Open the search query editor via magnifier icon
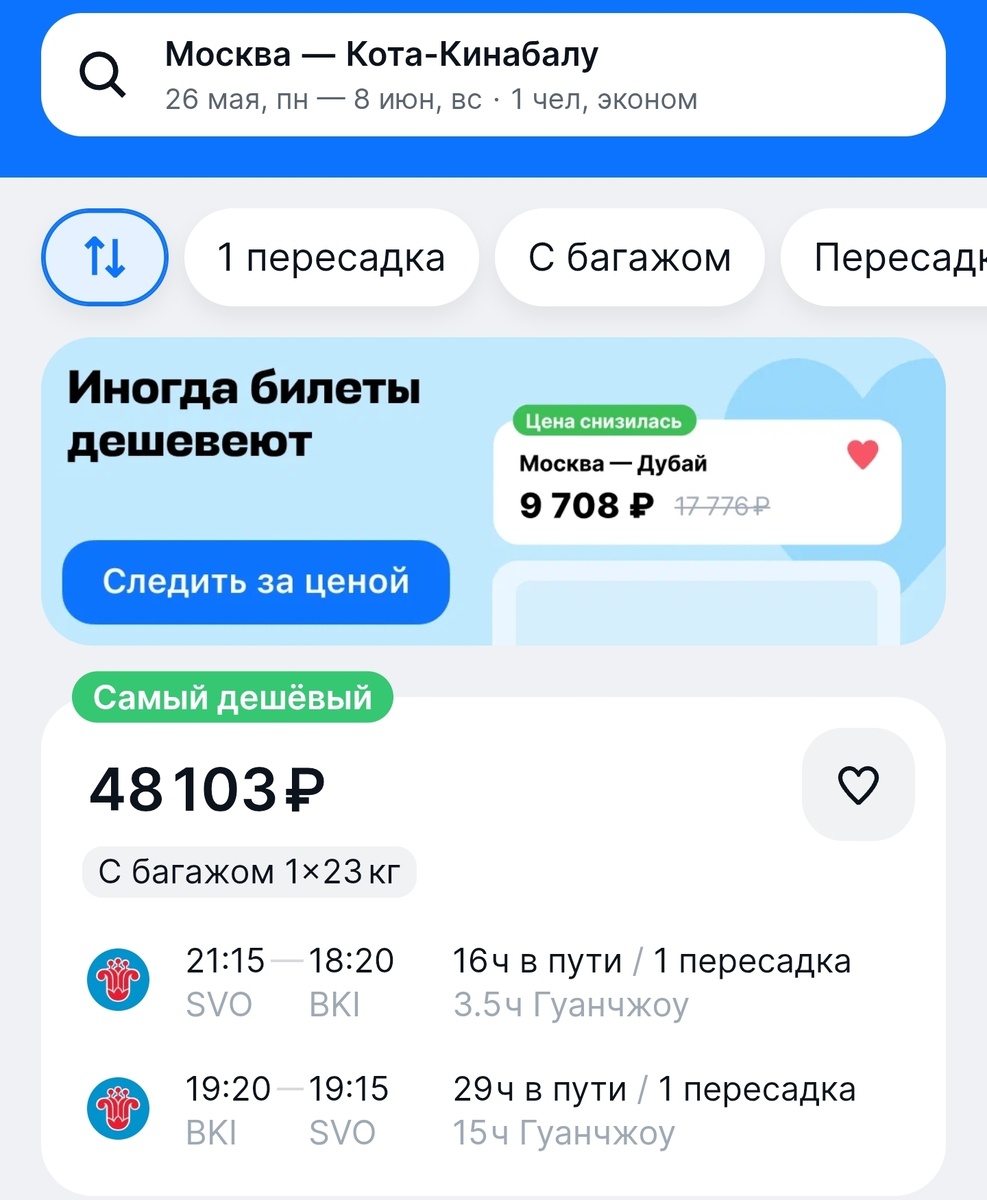The image size is (987, 1200). (x=103, y=75)
